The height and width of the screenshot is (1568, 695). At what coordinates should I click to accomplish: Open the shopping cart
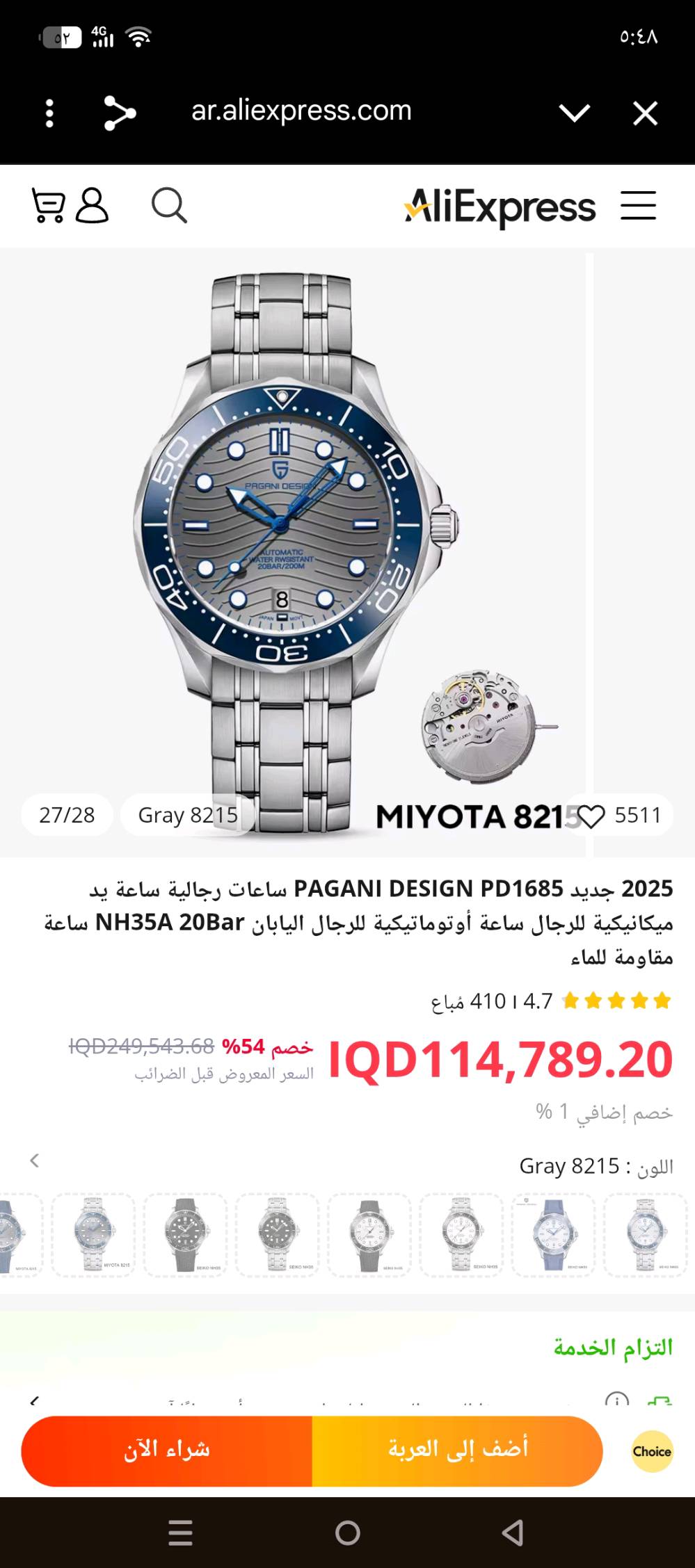pos(48,206)
